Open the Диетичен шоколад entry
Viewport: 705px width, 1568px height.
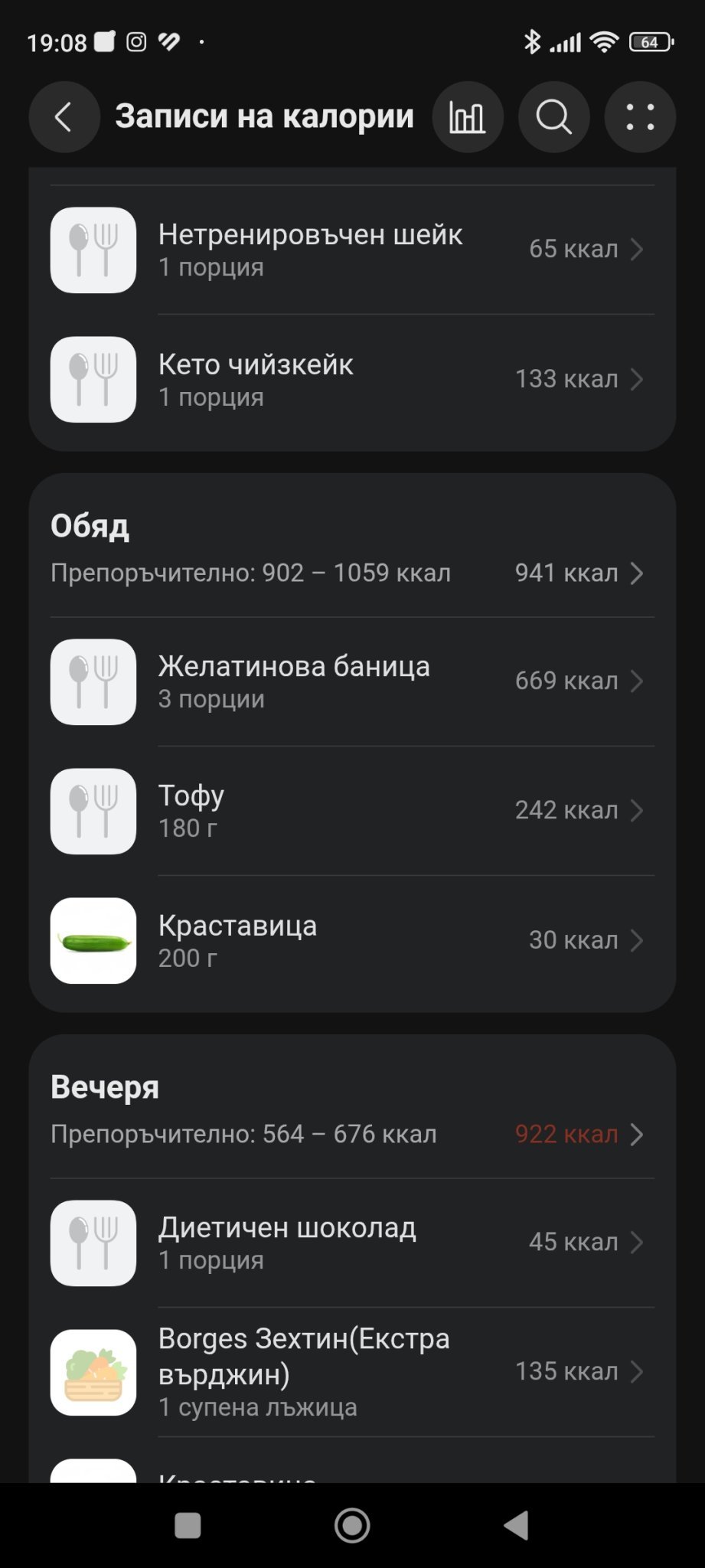pos(352,1243)
